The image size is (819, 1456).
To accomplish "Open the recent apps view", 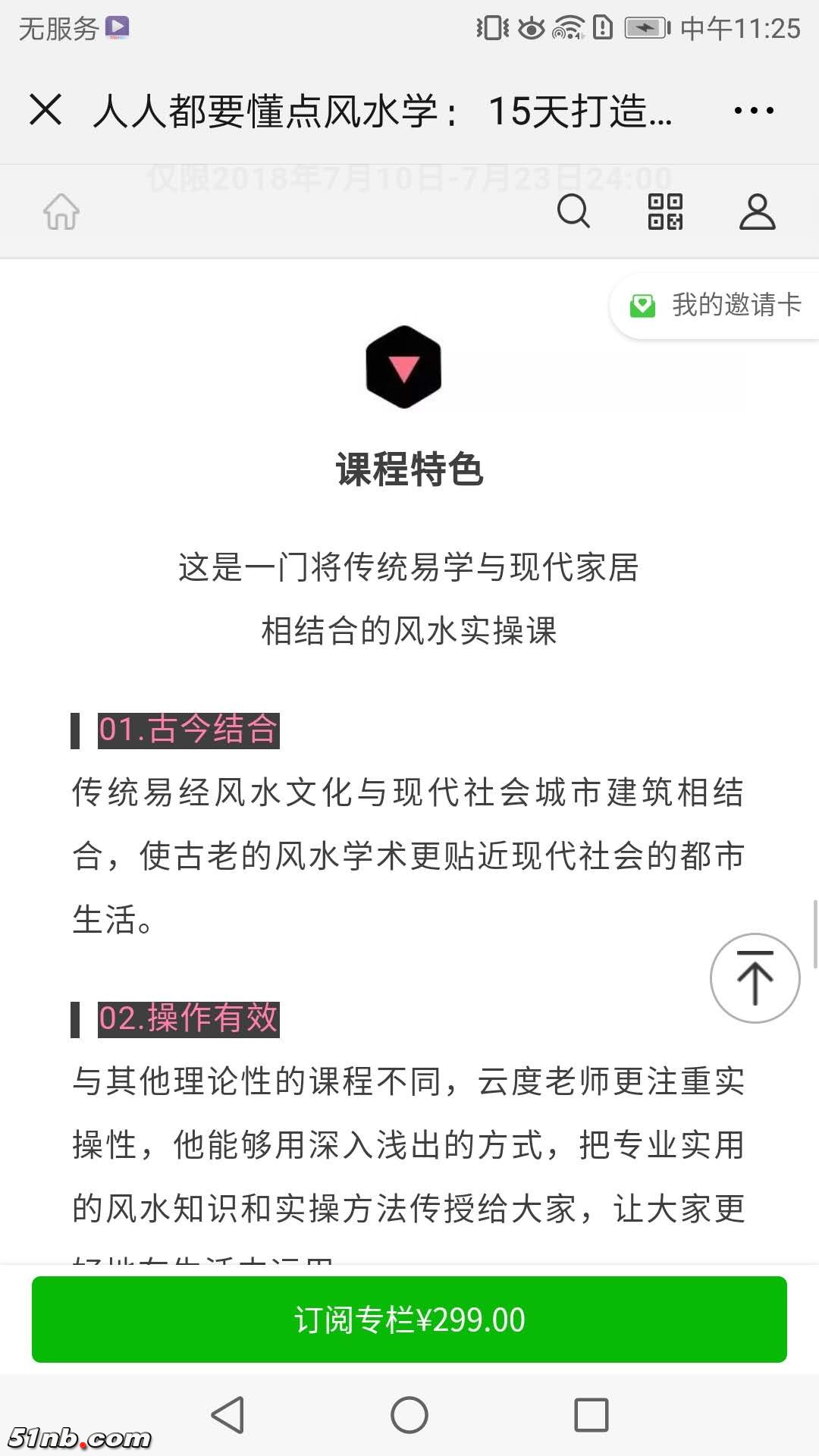I will pyautogui.click(x=591, y=1415).
